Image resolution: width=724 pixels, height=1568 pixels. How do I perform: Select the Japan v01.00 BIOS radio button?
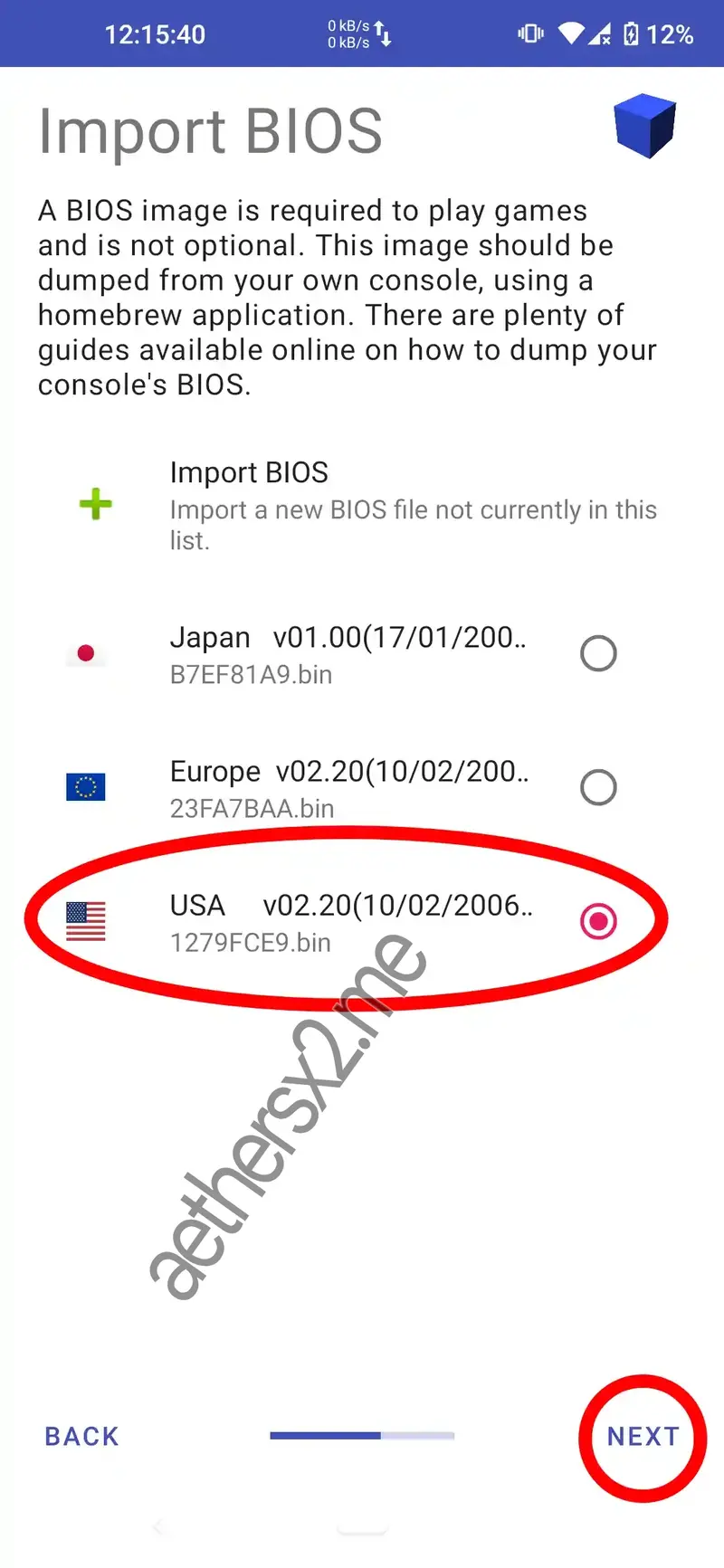click(598, 653)
